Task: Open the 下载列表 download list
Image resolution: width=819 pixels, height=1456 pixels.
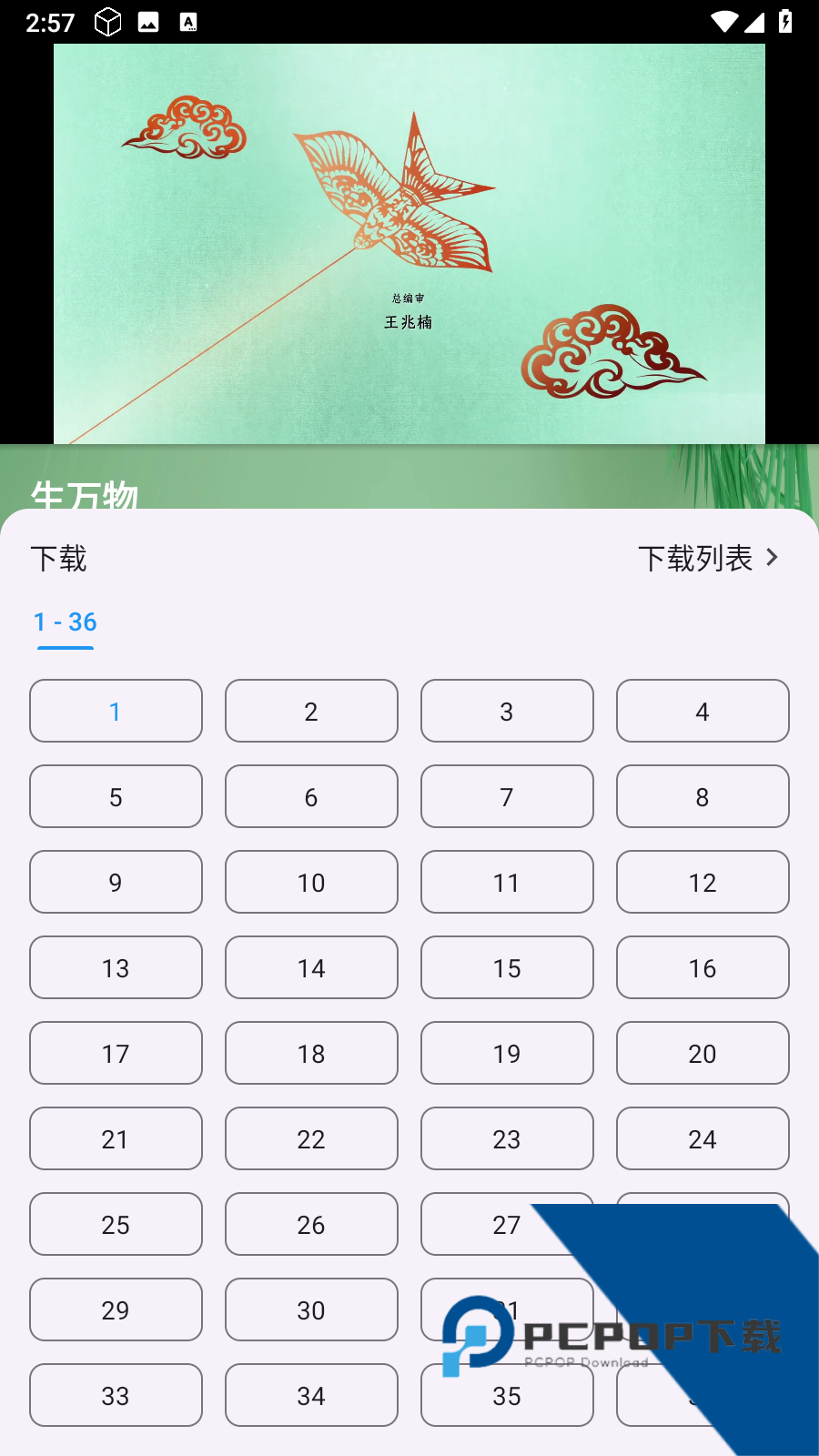Action: tap(708, 558)
